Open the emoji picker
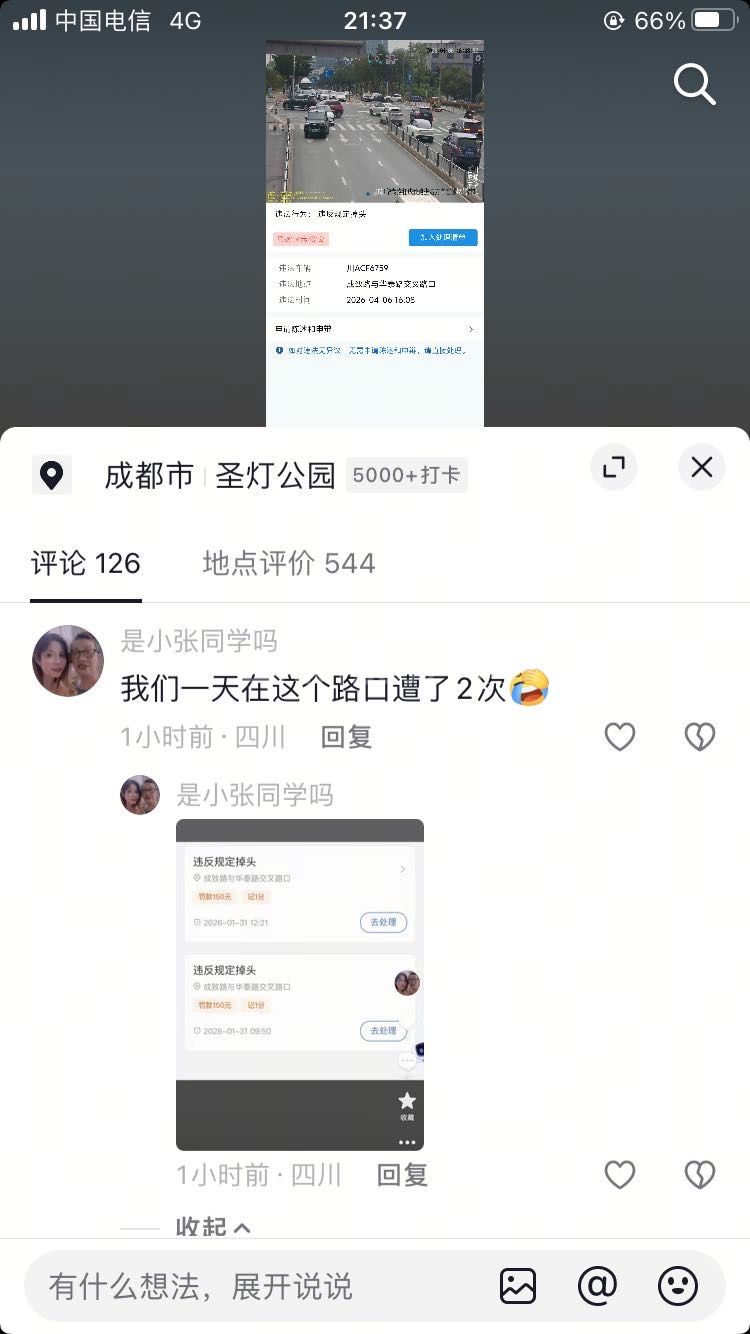Viewport: 750px width, 1334px height. (x=677, y=1286)
